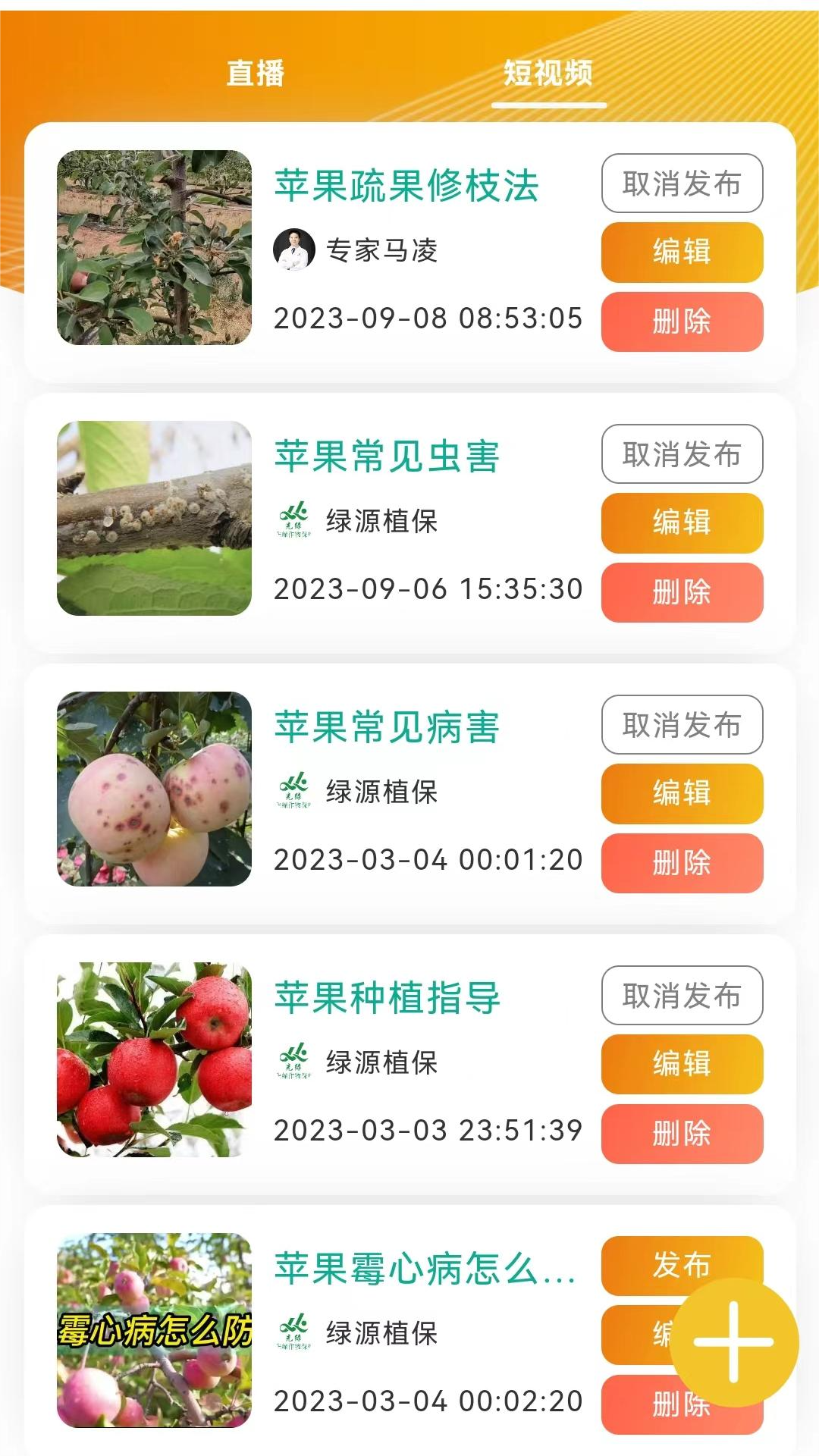
Task: Cancel publishing of 苹果种植指导
Action: pos(682,996)
